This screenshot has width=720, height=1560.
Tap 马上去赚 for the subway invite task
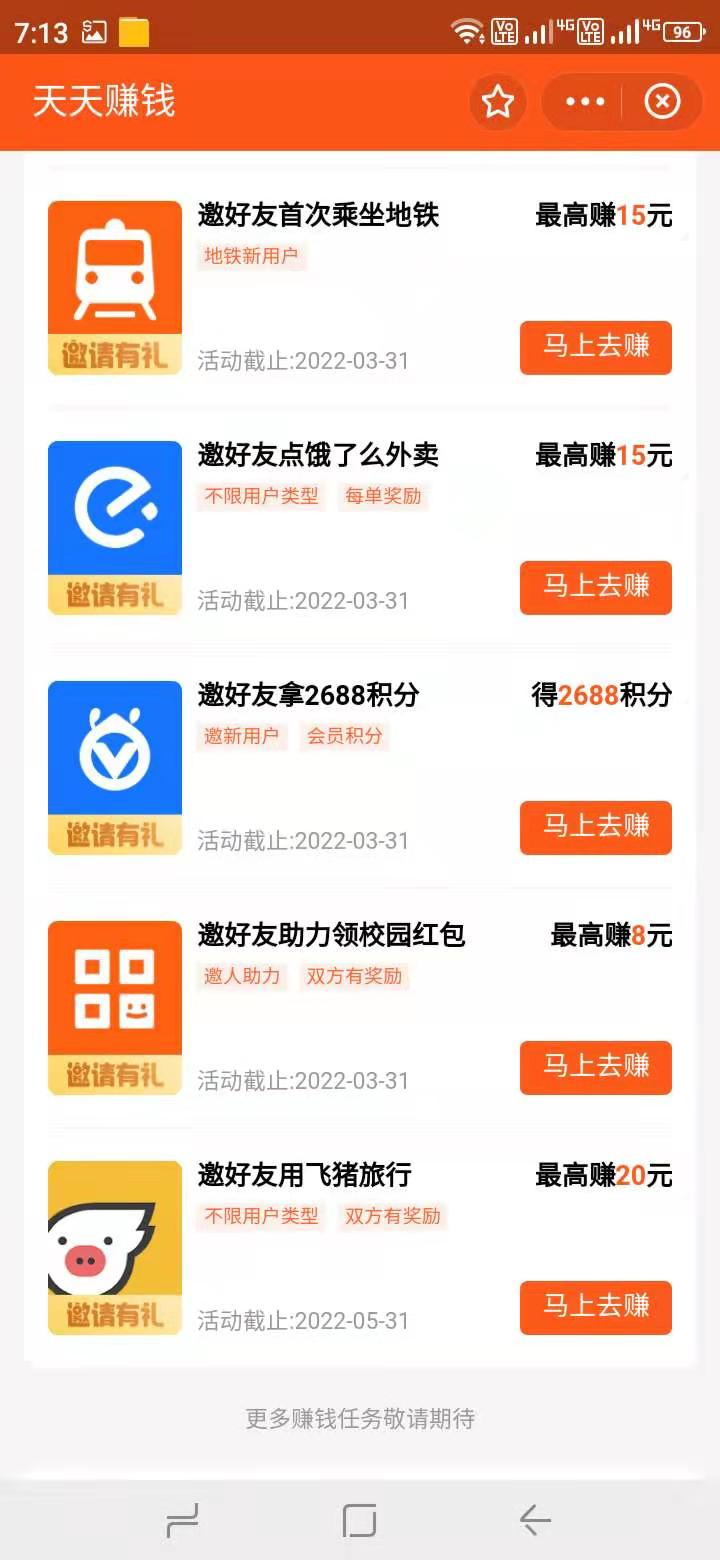tap(596, 347)
